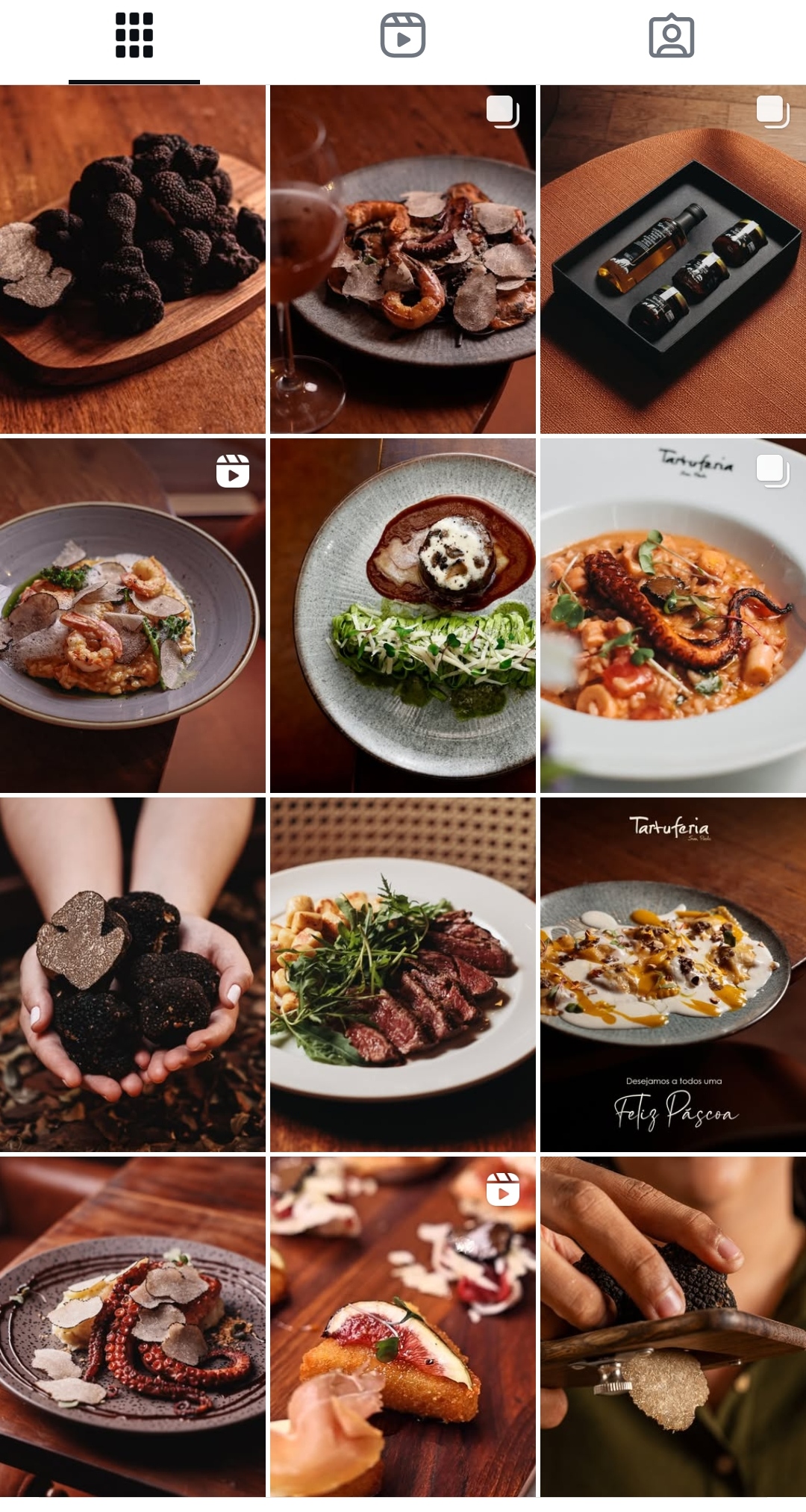This screenshot has height=1512, width=806.
Task: Open the truffle being shaved post
Action: coord(673,1327)
